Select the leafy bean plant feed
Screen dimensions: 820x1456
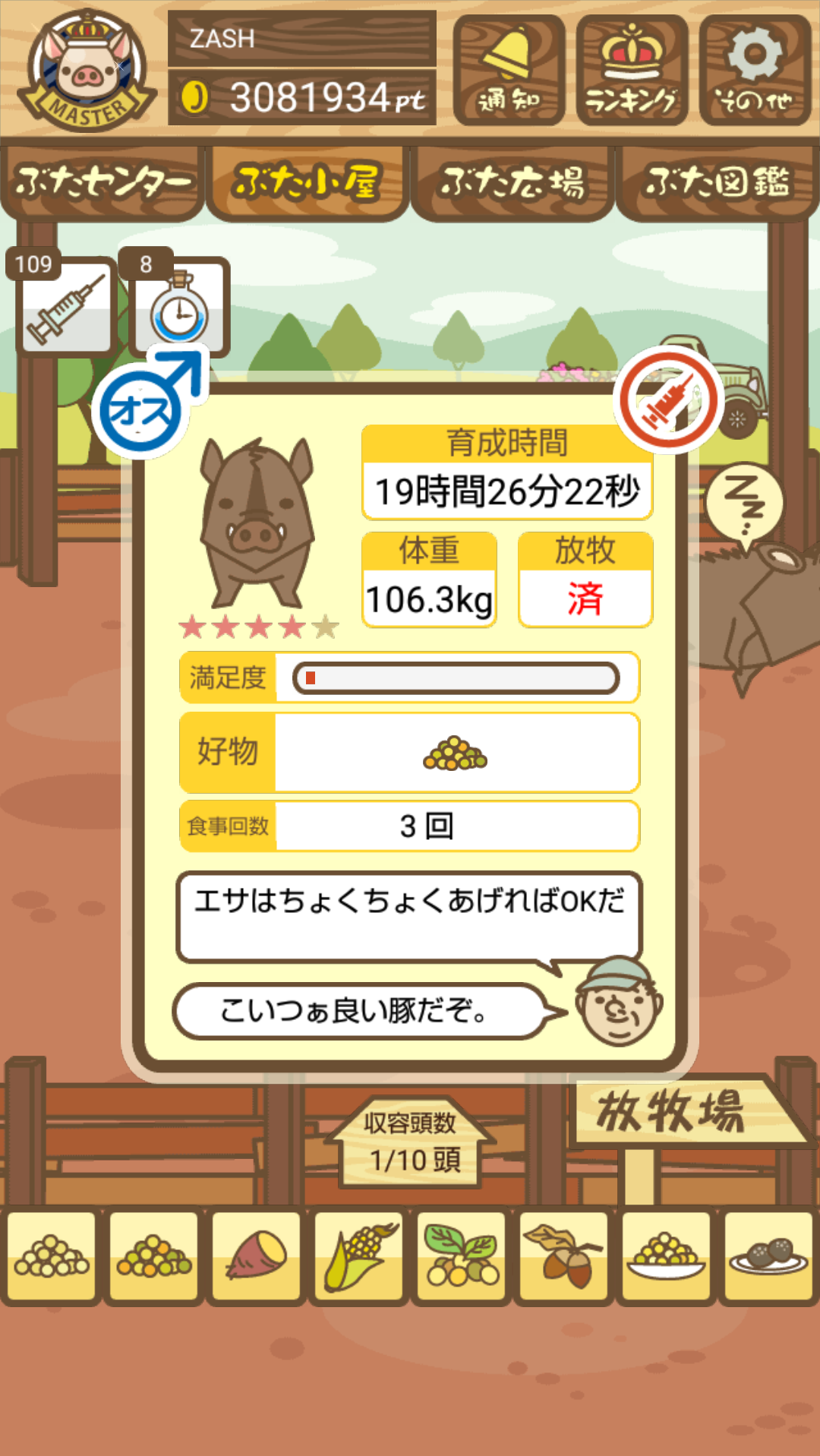[x=462, y=1257]
